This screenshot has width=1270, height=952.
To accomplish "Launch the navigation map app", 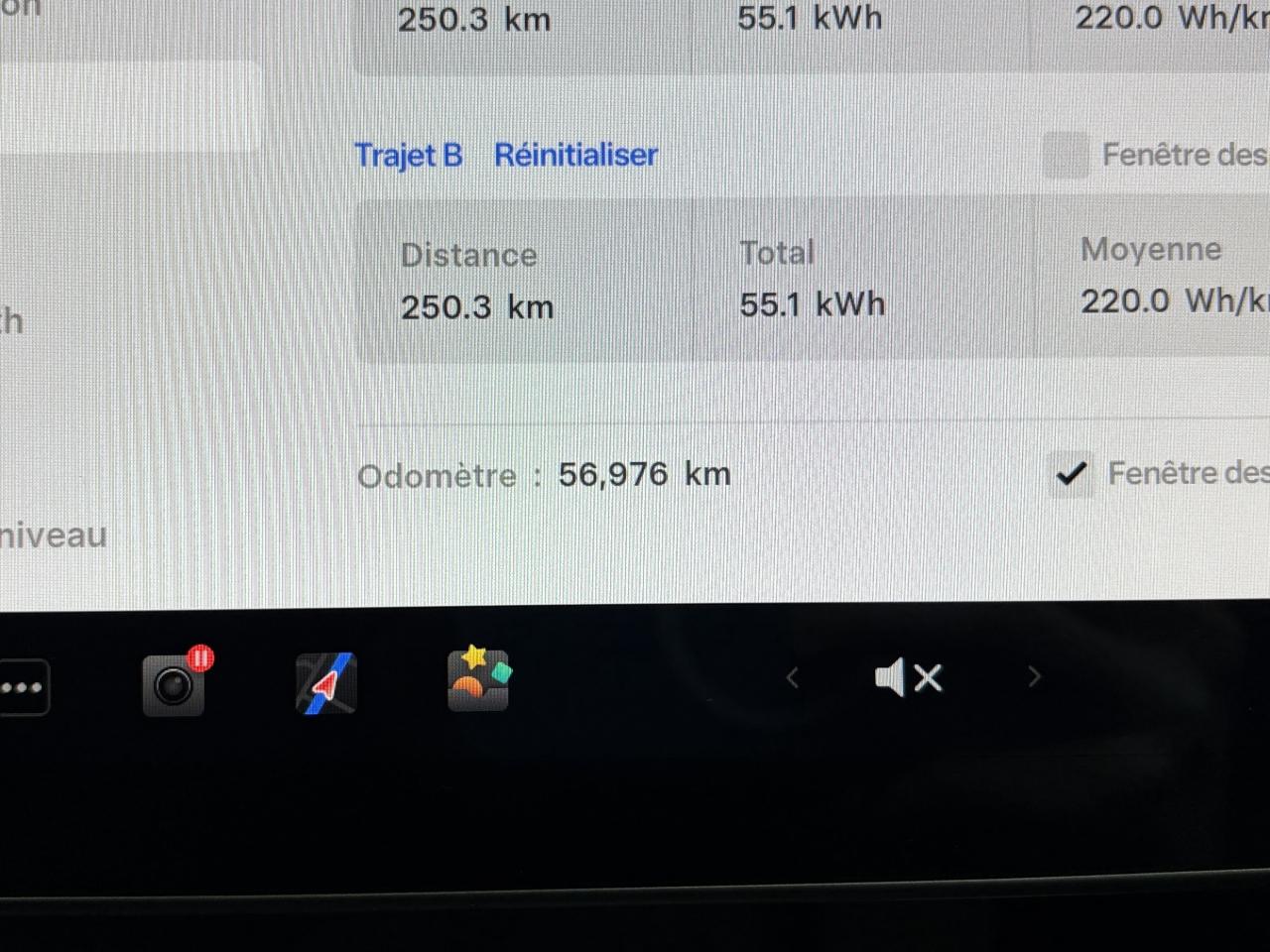I will (326, 683).
